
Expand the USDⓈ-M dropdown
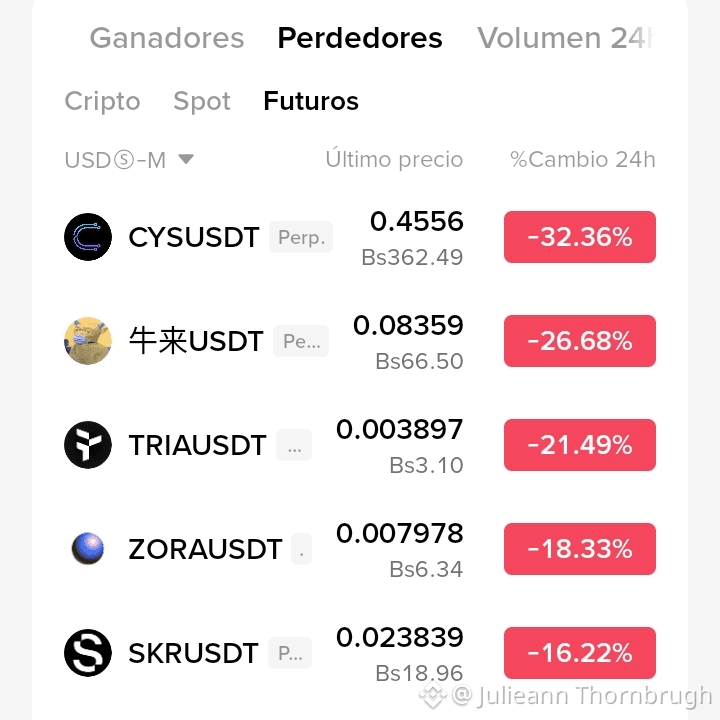129,160
